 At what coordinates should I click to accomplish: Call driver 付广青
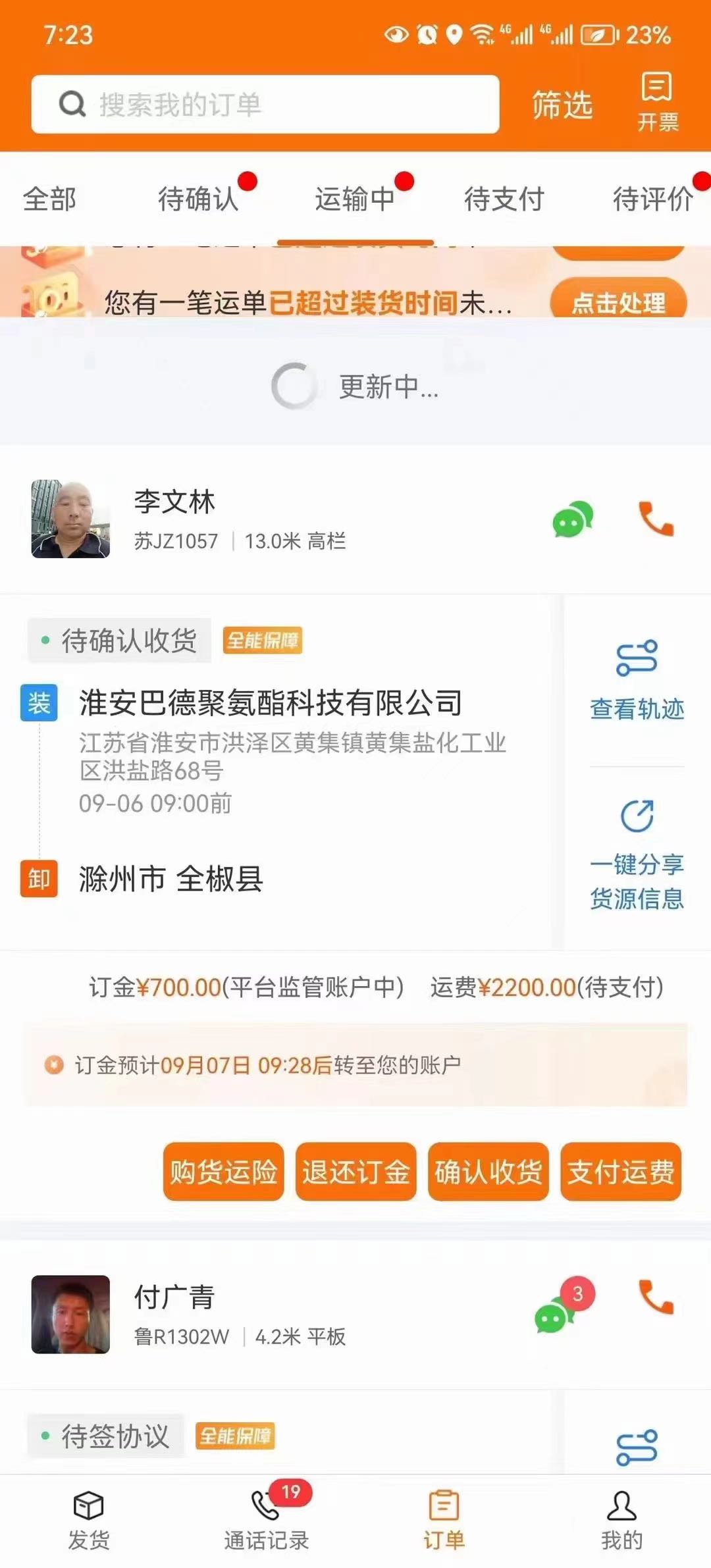656,1297
